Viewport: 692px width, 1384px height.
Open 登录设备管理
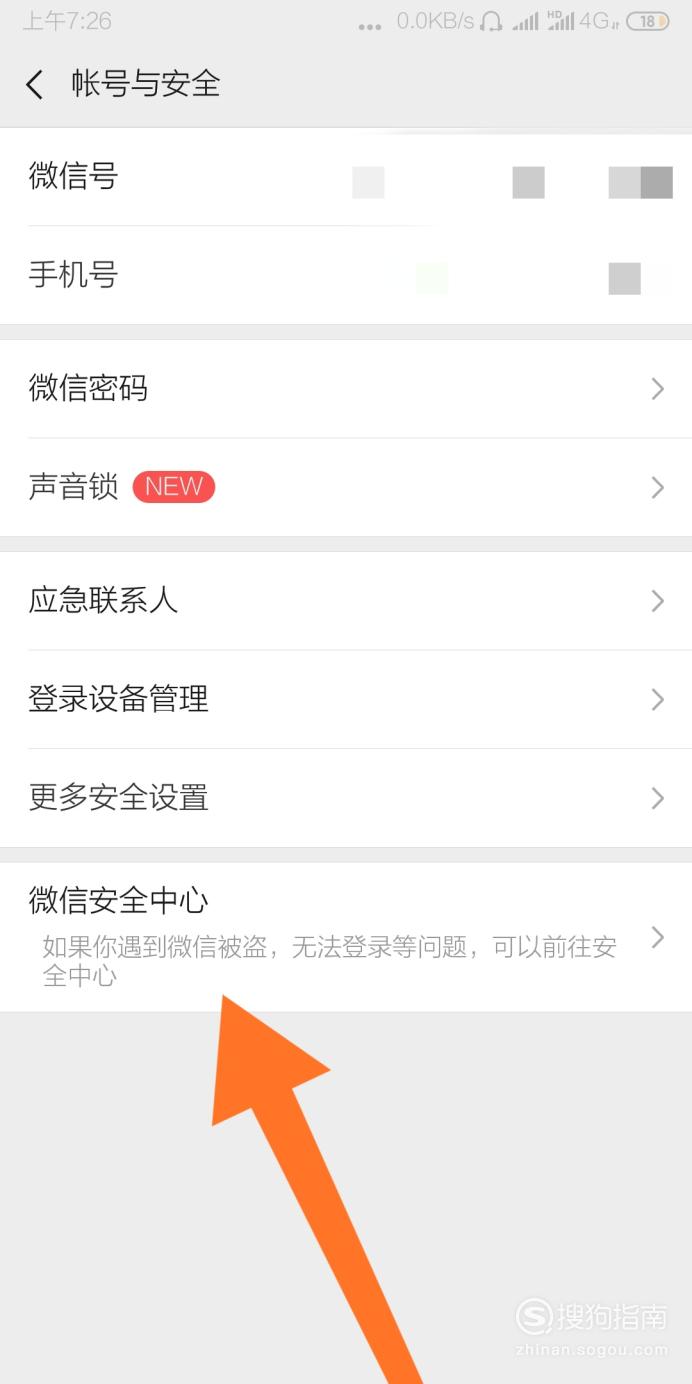346,699
